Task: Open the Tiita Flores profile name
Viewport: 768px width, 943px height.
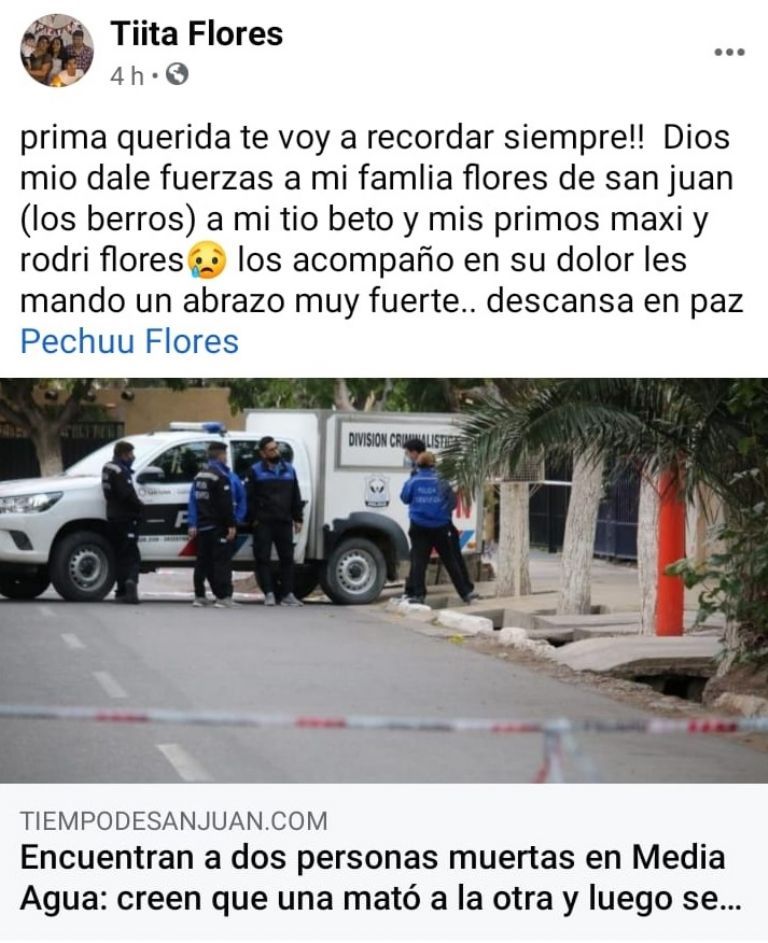Action: (197, 34)
